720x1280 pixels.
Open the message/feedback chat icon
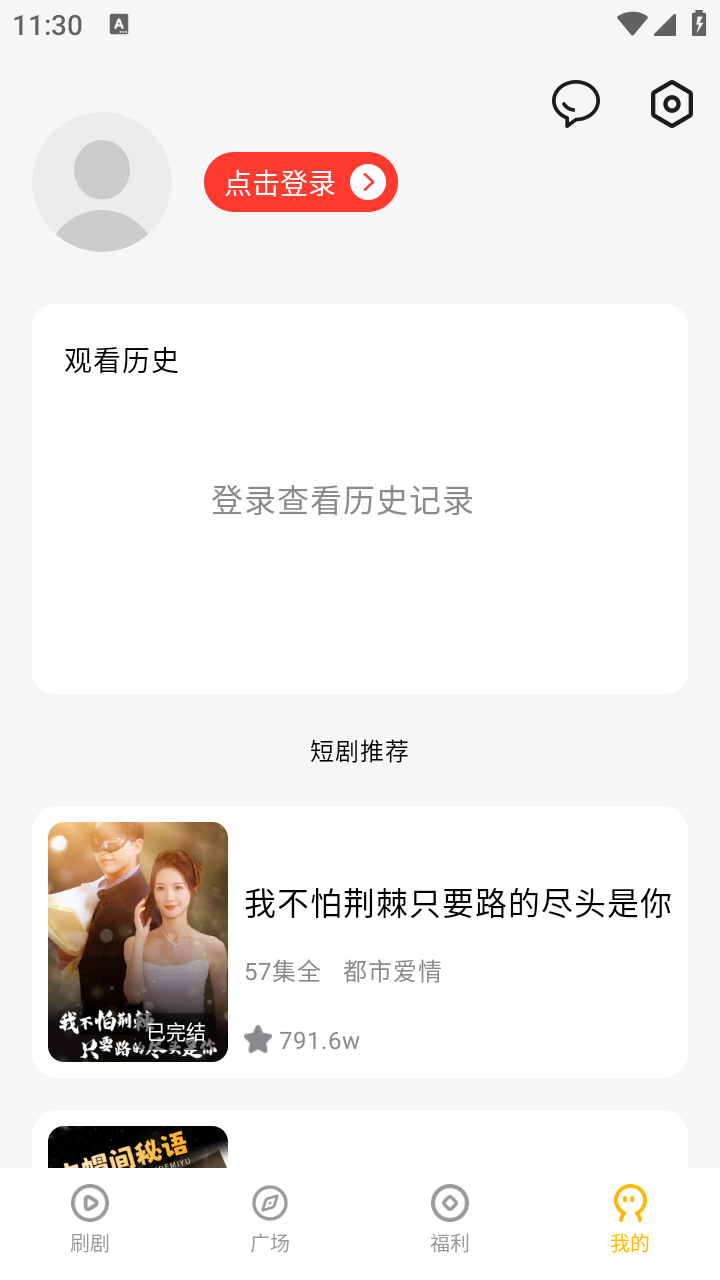[x=576, y=103]
